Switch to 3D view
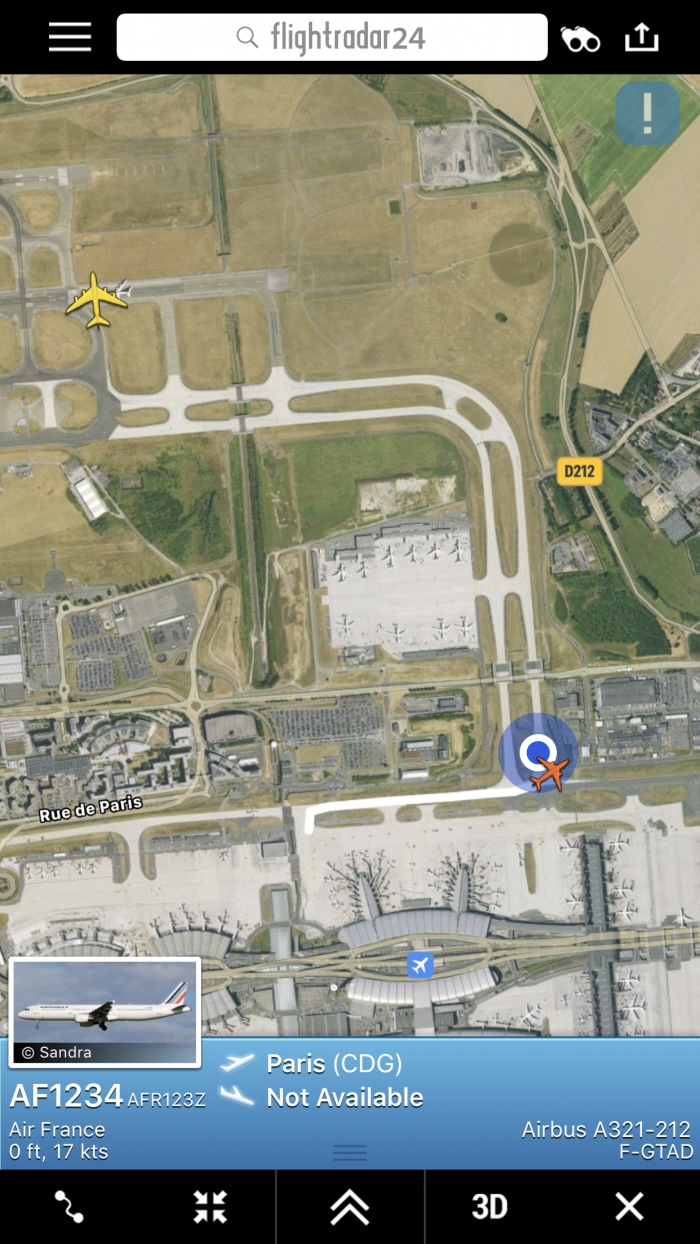Image resolution: width=700 pixels, height=1244 pixels. [x=489, y=1207]
